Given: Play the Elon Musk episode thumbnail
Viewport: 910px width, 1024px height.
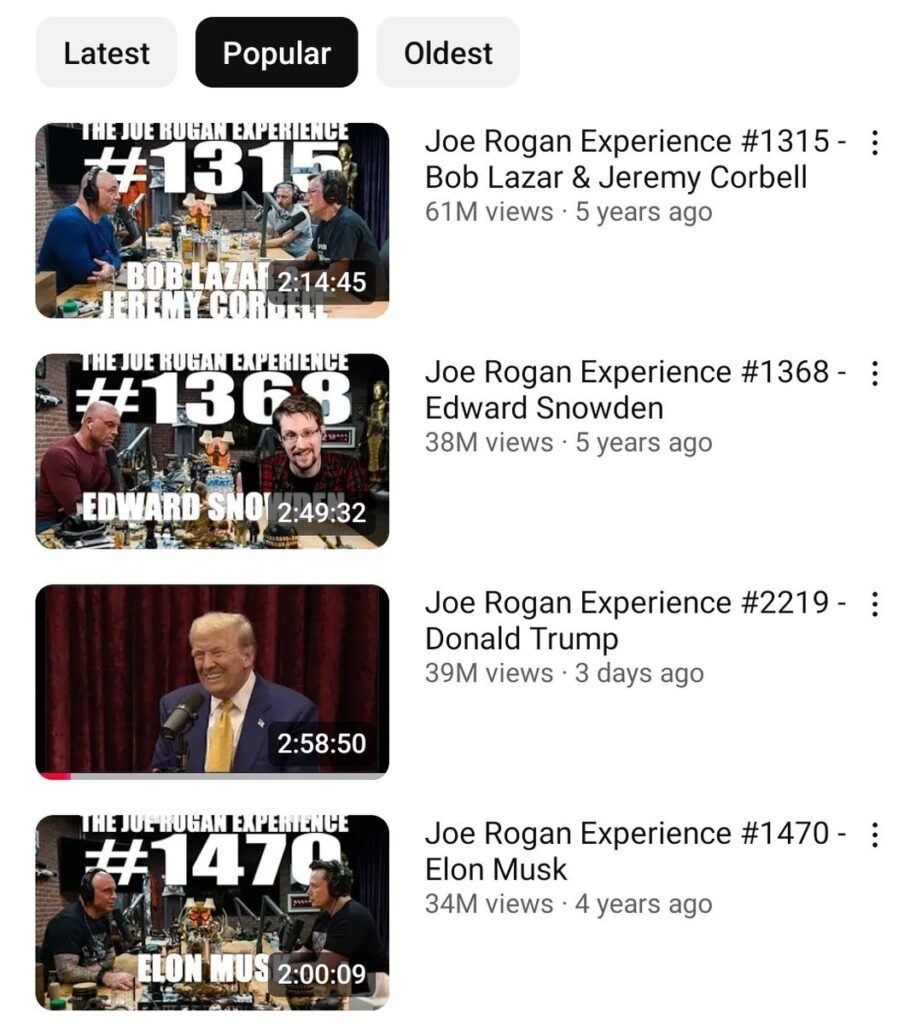Looking at the screenshot, I should [212, 912].
